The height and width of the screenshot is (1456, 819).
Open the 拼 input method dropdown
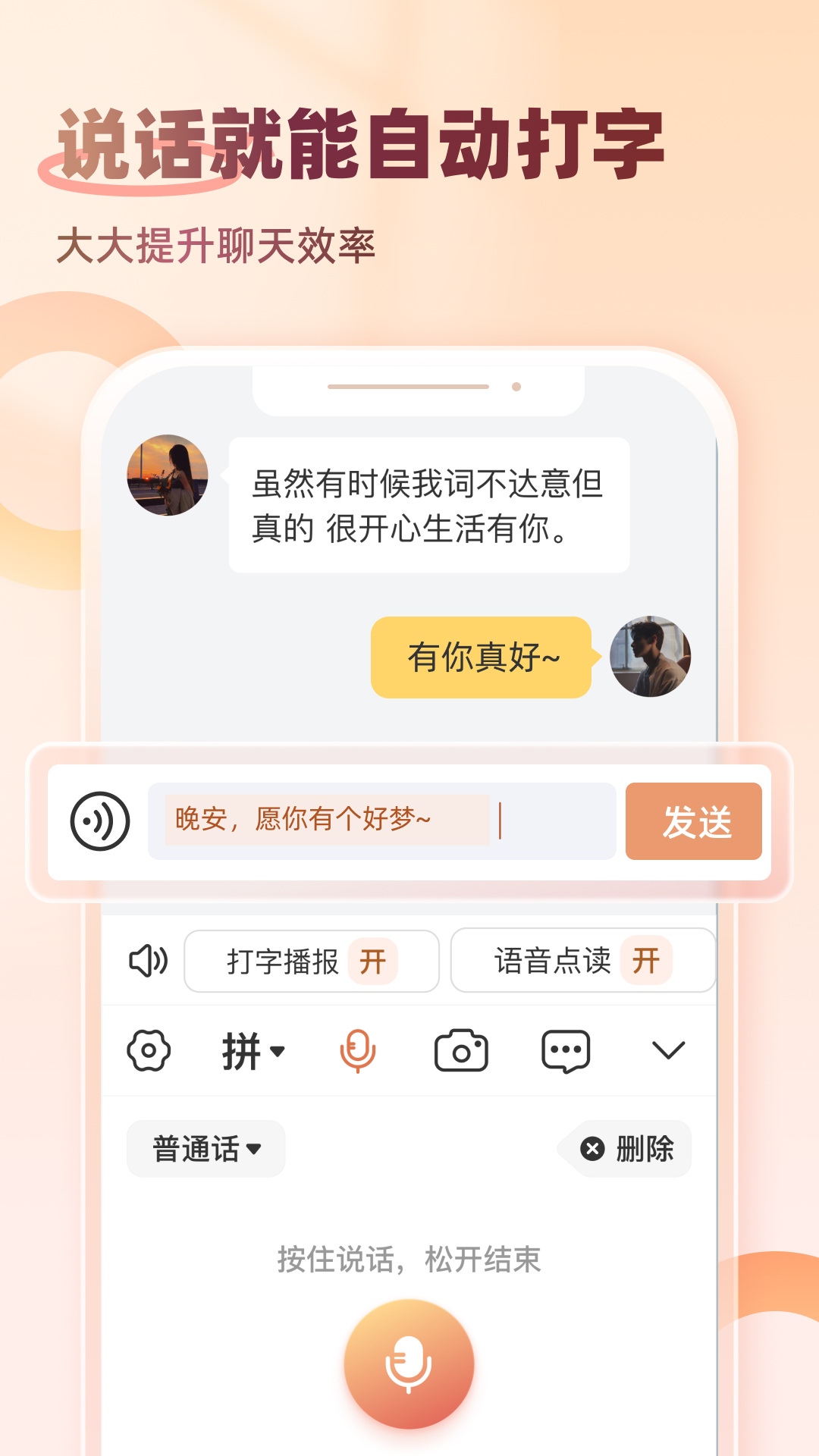click(253, 1050)
